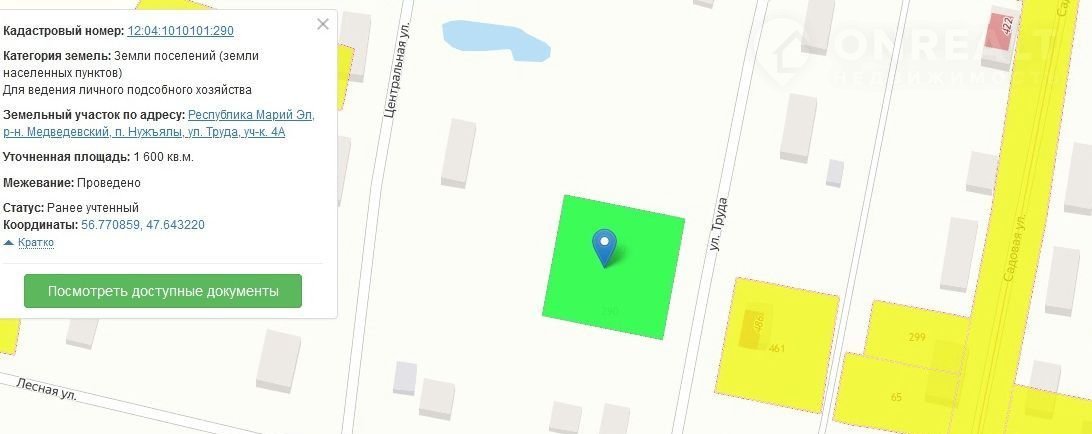Tap Посмотреть доступные документы button
Screen dimensions: 1092x434
tap(163, 291)
